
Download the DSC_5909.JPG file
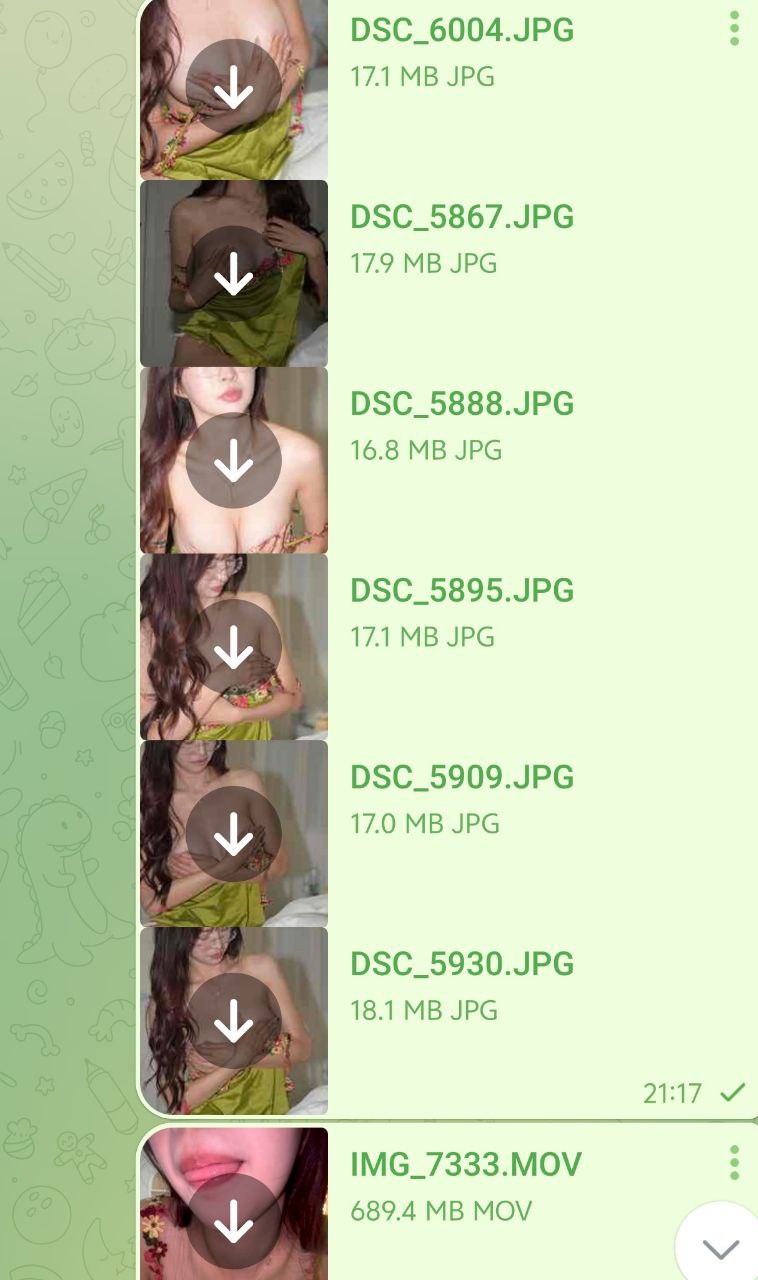click(234, 834)
